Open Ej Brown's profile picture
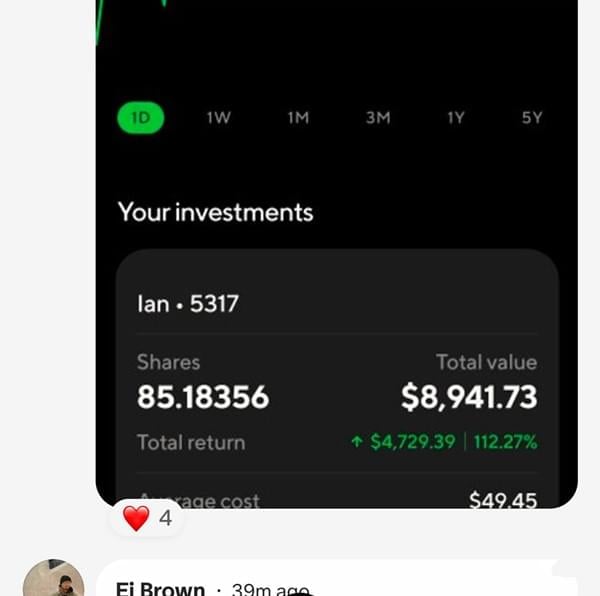The height and width of the screenshot is (596, 600). coord(52,581)
